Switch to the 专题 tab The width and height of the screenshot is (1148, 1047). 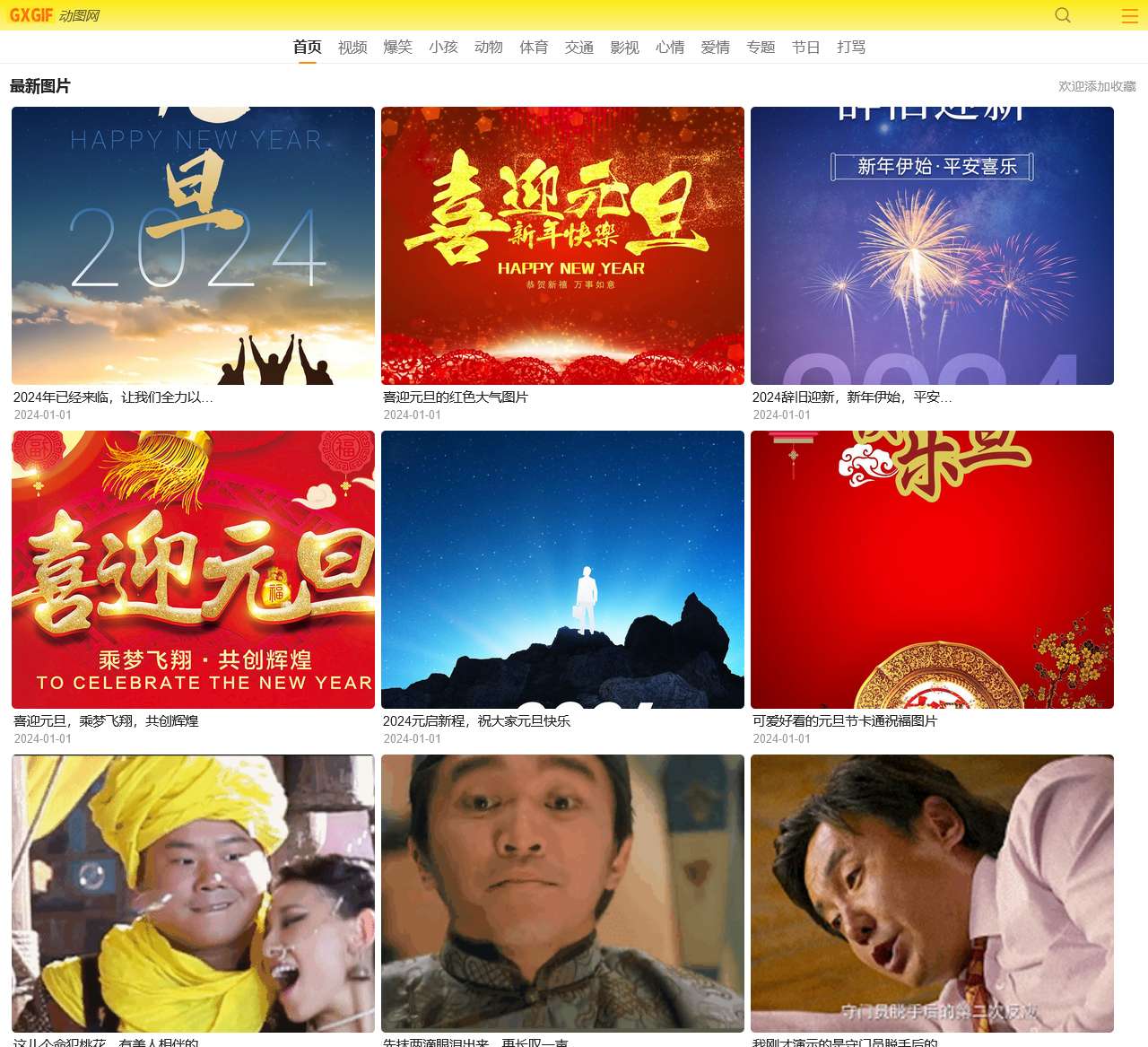pos(761,48)
